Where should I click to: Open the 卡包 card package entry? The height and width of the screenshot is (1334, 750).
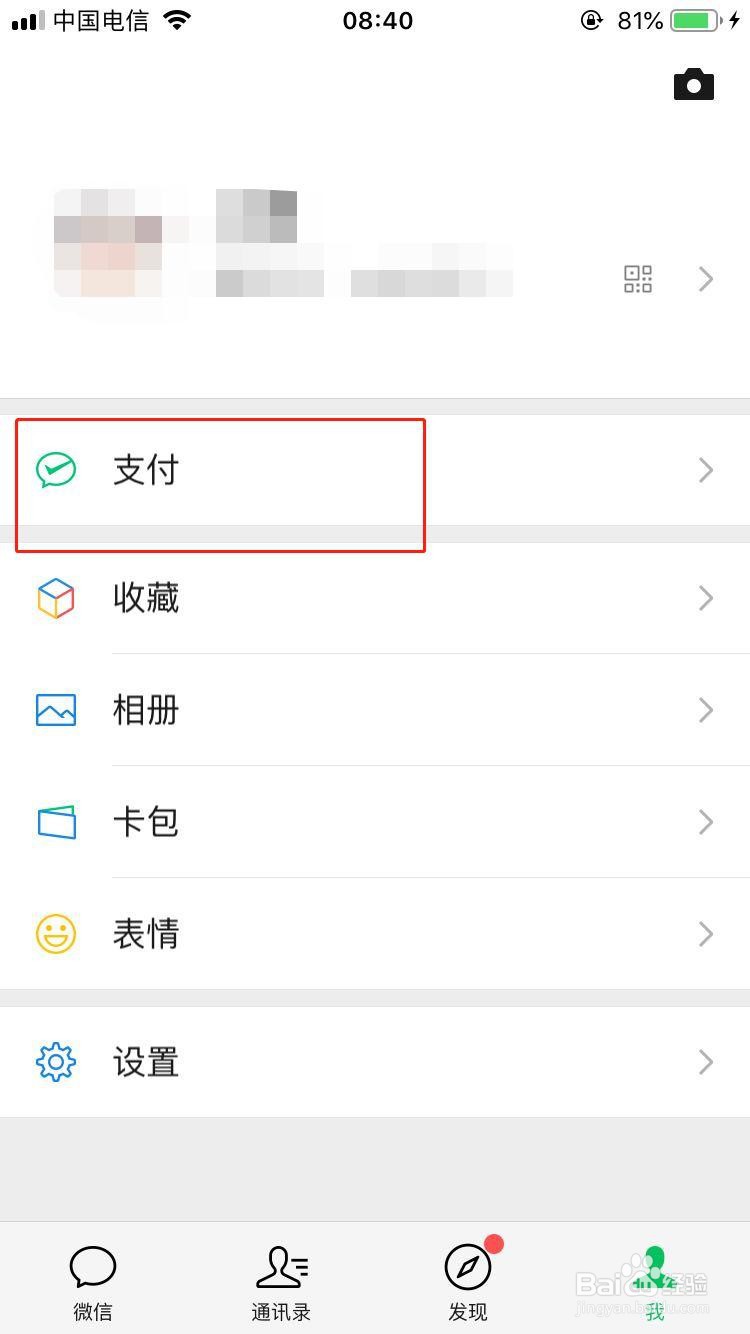[x=146, y=822]
